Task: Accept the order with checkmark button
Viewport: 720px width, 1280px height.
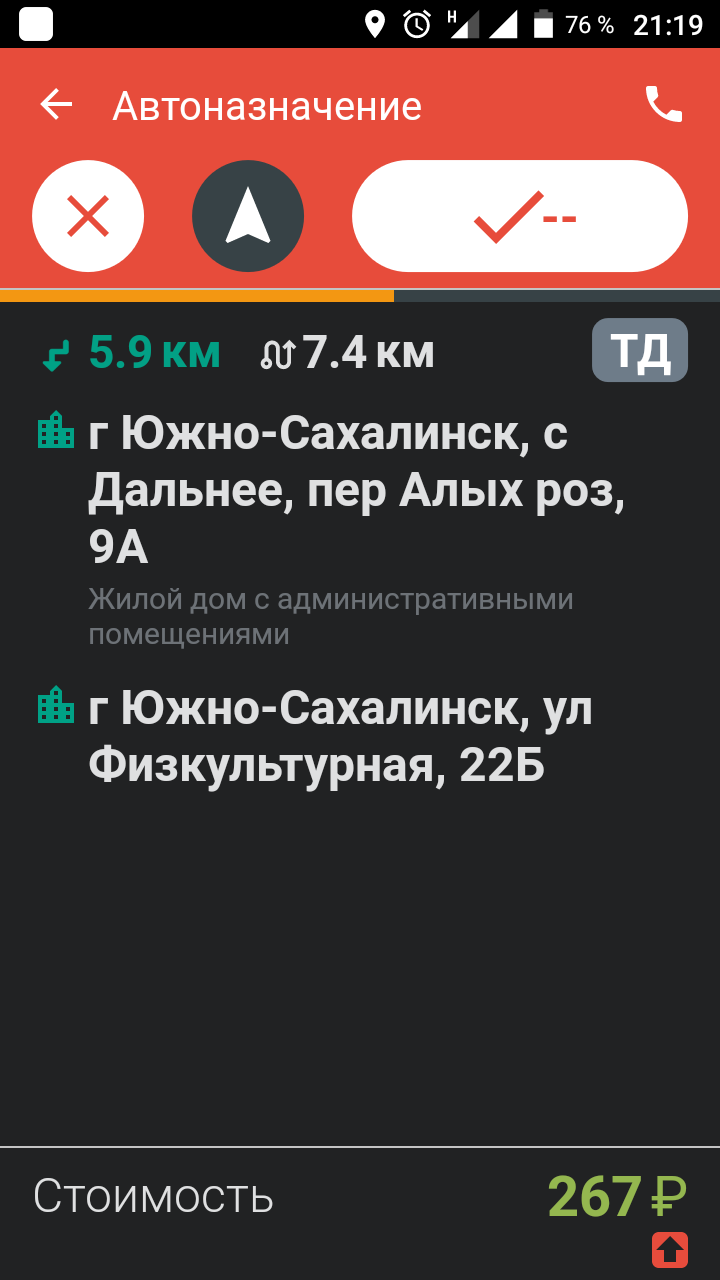Action: [x=520, y=216]
